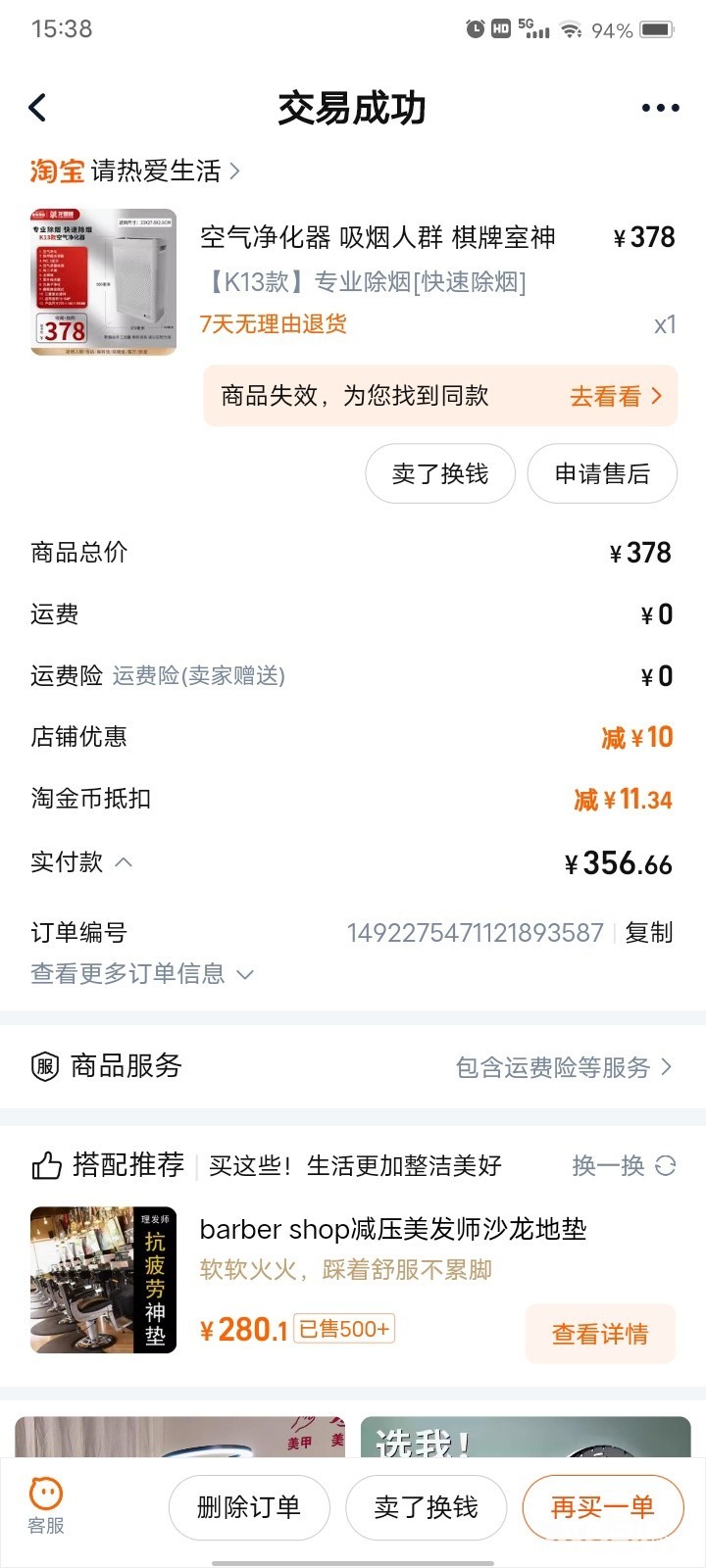The height and width of the screenshot is (1568, 706).
Task: Open the 商品服务 row
Action: 353,1066
